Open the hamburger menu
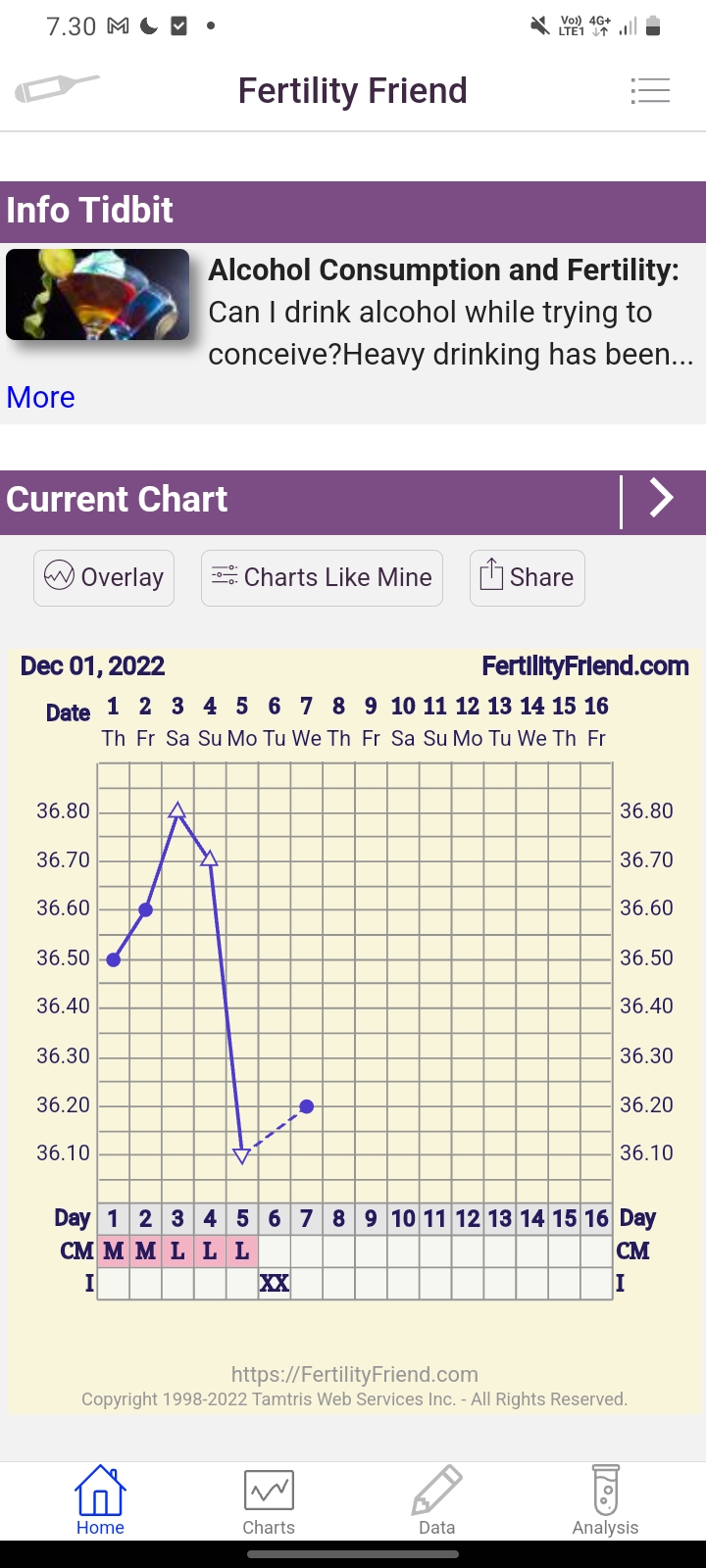The image size is (706, 1568). [650, 91]
